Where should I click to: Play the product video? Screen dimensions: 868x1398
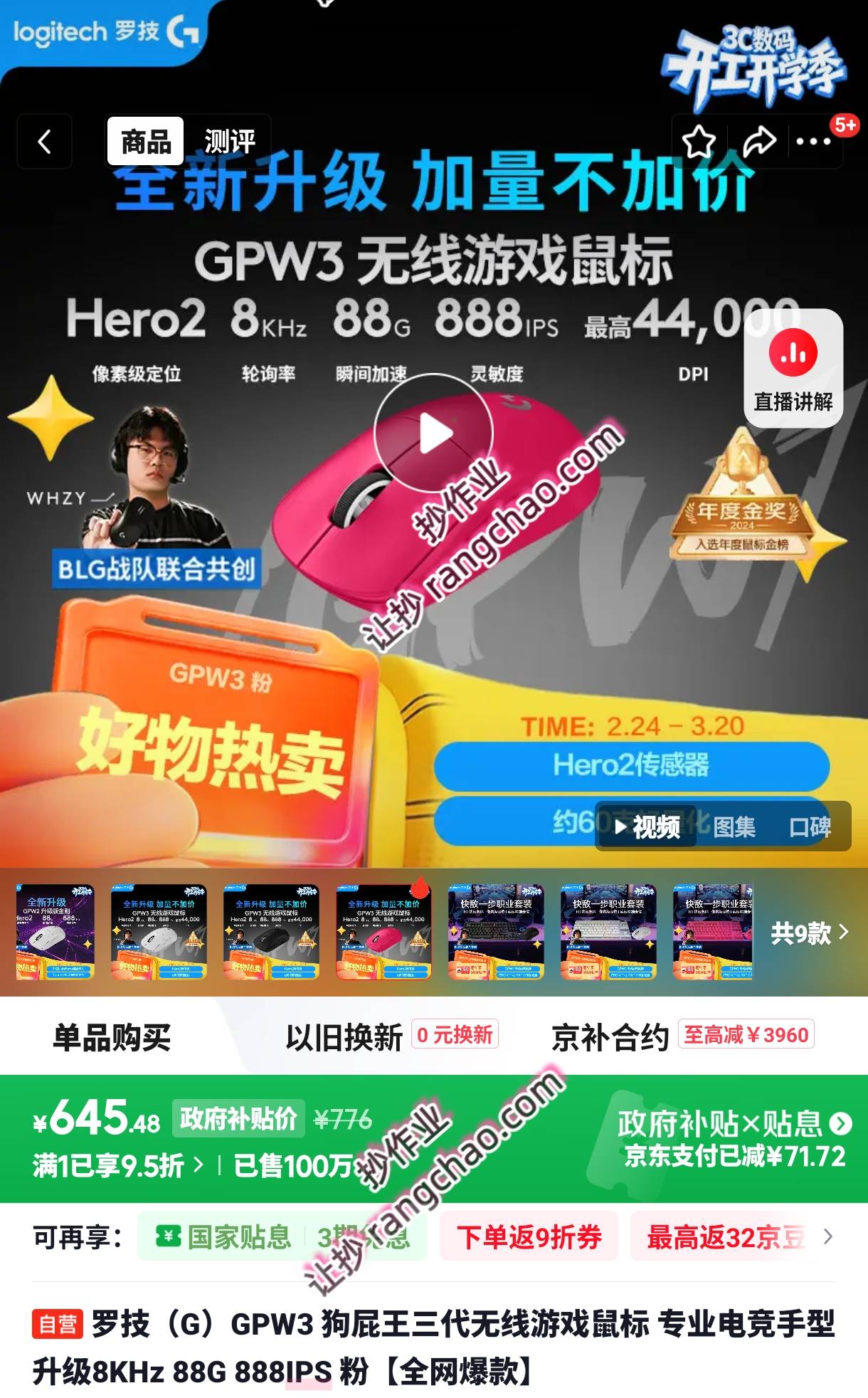[x=434, y=433]
